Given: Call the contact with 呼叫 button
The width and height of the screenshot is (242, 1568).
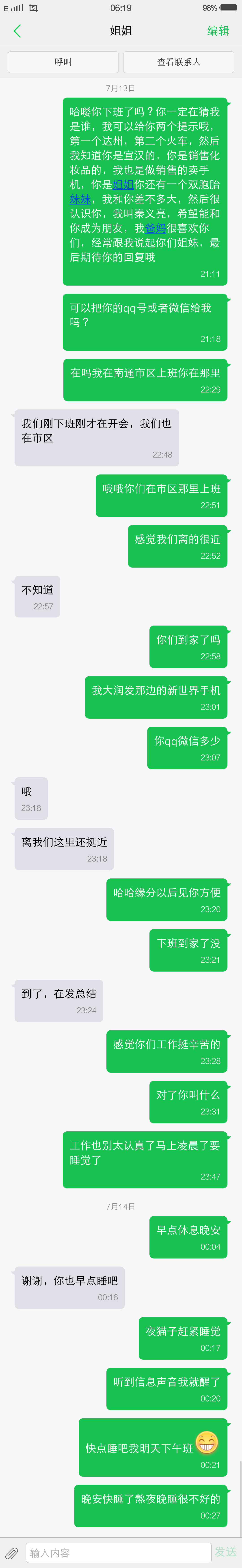Looking at the screenshot, I should pos(63,62).
